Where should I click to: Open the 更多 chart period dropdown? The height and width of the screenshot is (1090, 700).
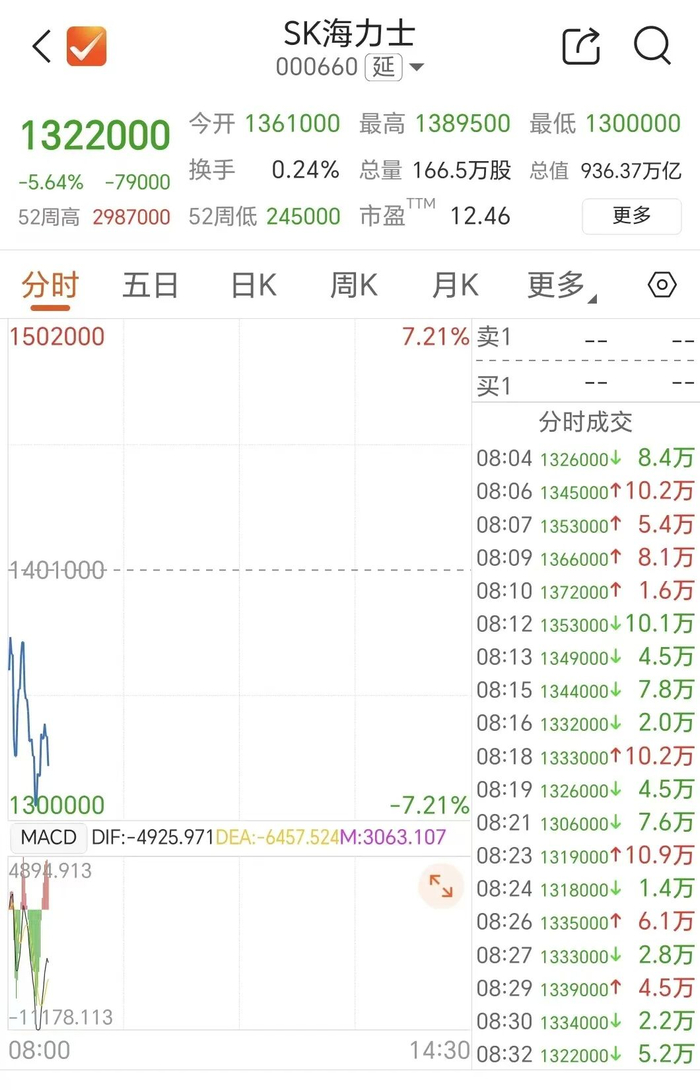(561, 286)
